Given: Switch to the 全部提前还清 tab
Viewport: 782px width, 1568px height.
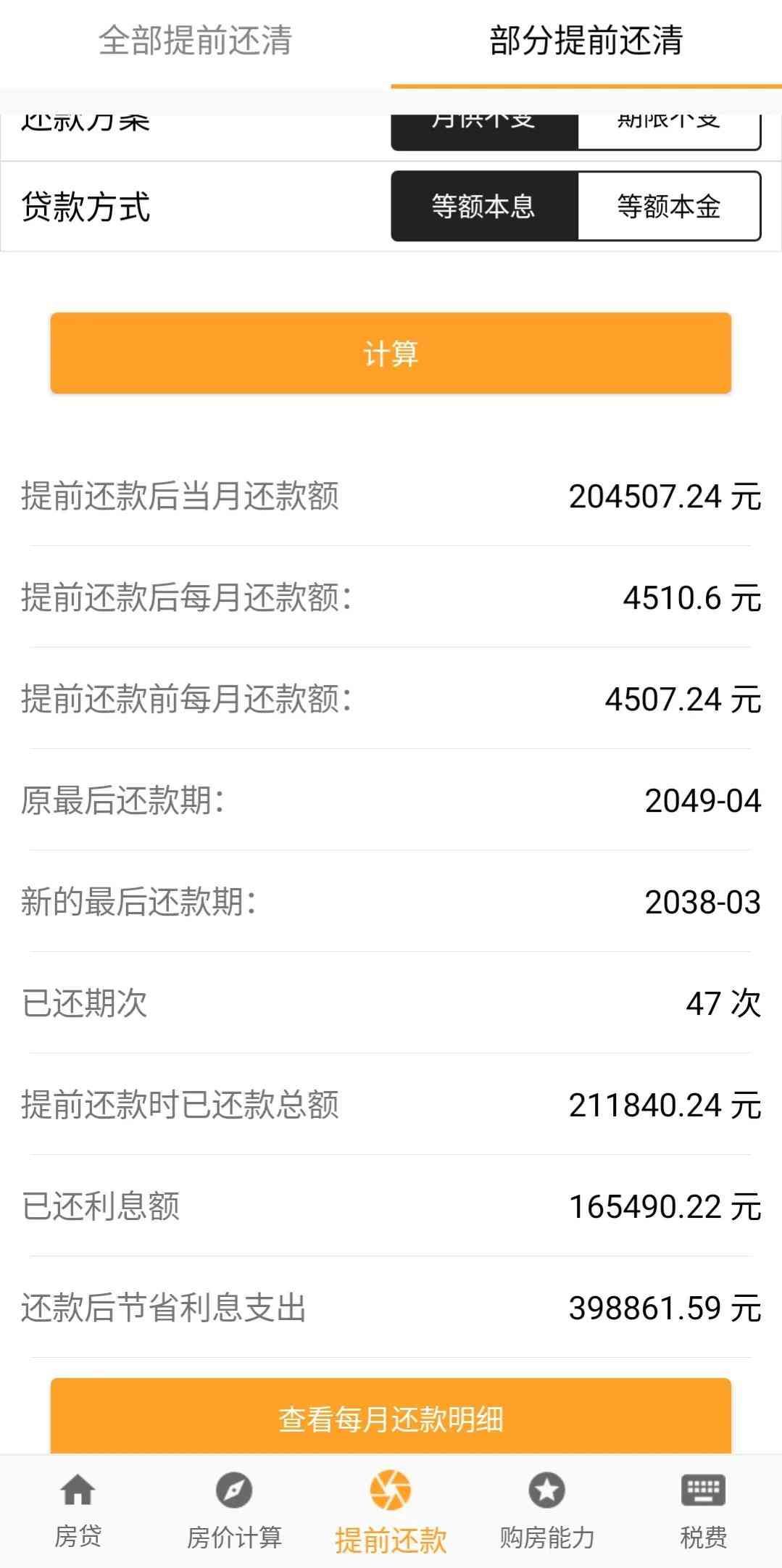Looking at the screenshot, I should pyautogui.click(x=195, y=41).
